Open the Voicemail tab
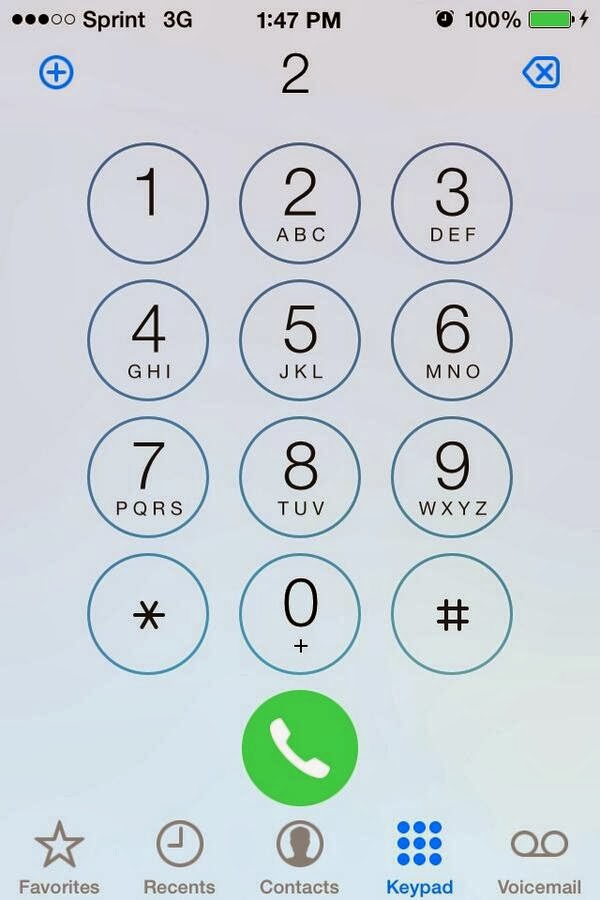This screenshot has height=900, width=600. coord(539,858)
